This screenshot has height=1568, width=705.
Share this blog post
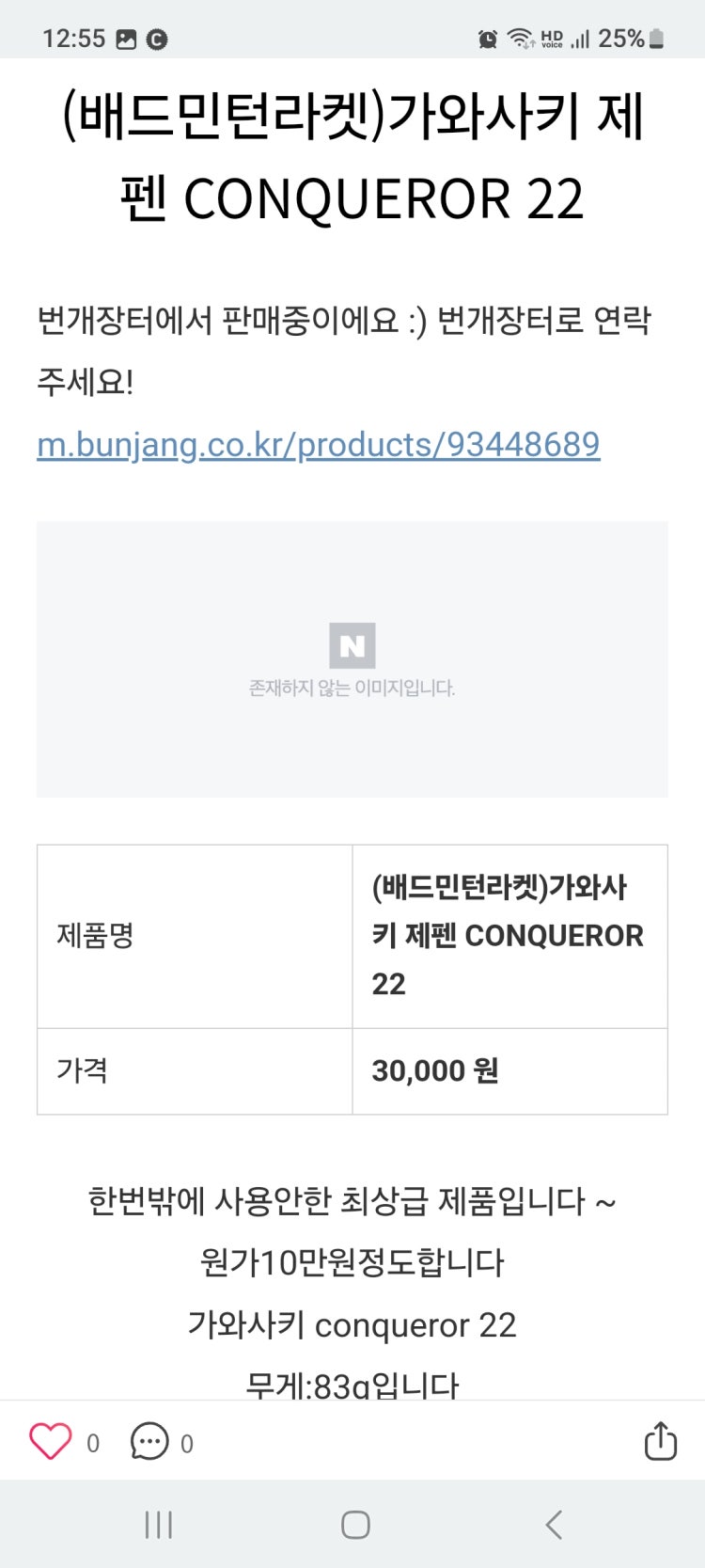point(660,1441)
